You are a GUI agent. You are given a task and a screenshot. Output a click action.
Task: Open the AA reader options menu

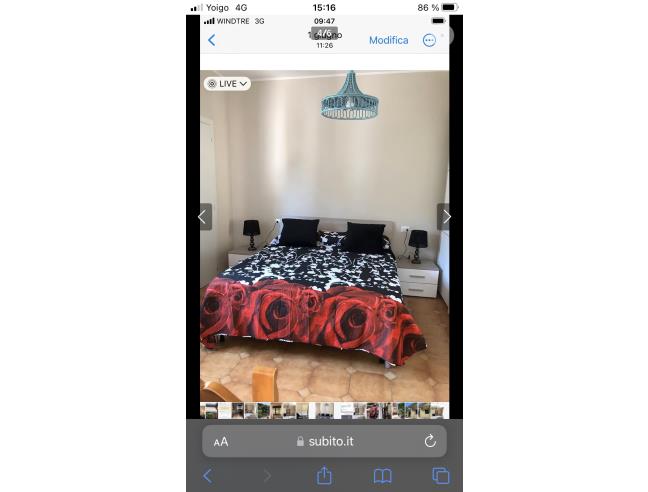[221, 441]
